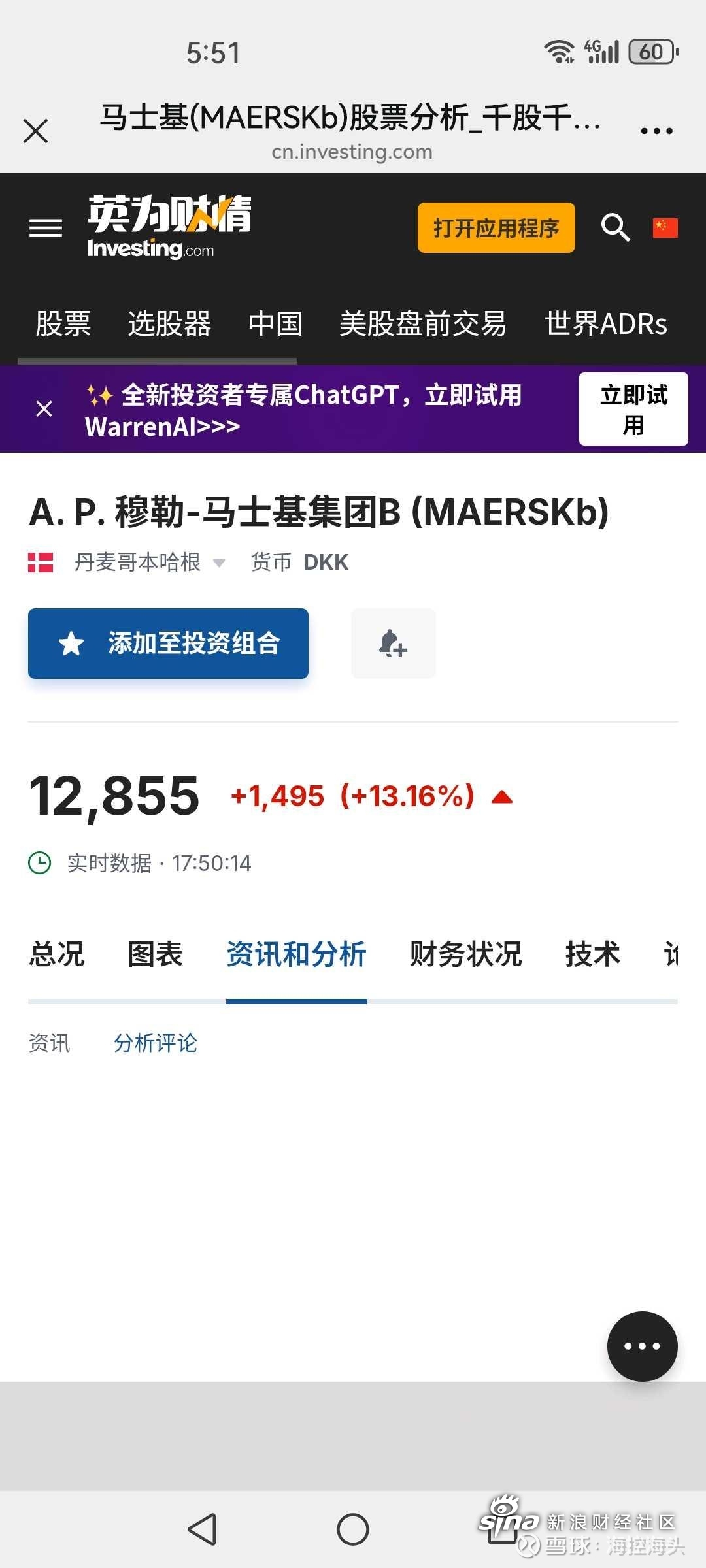Screen dimensions: 706x1568
Task: Change region via the China flag
Action: tap(665, 227)
